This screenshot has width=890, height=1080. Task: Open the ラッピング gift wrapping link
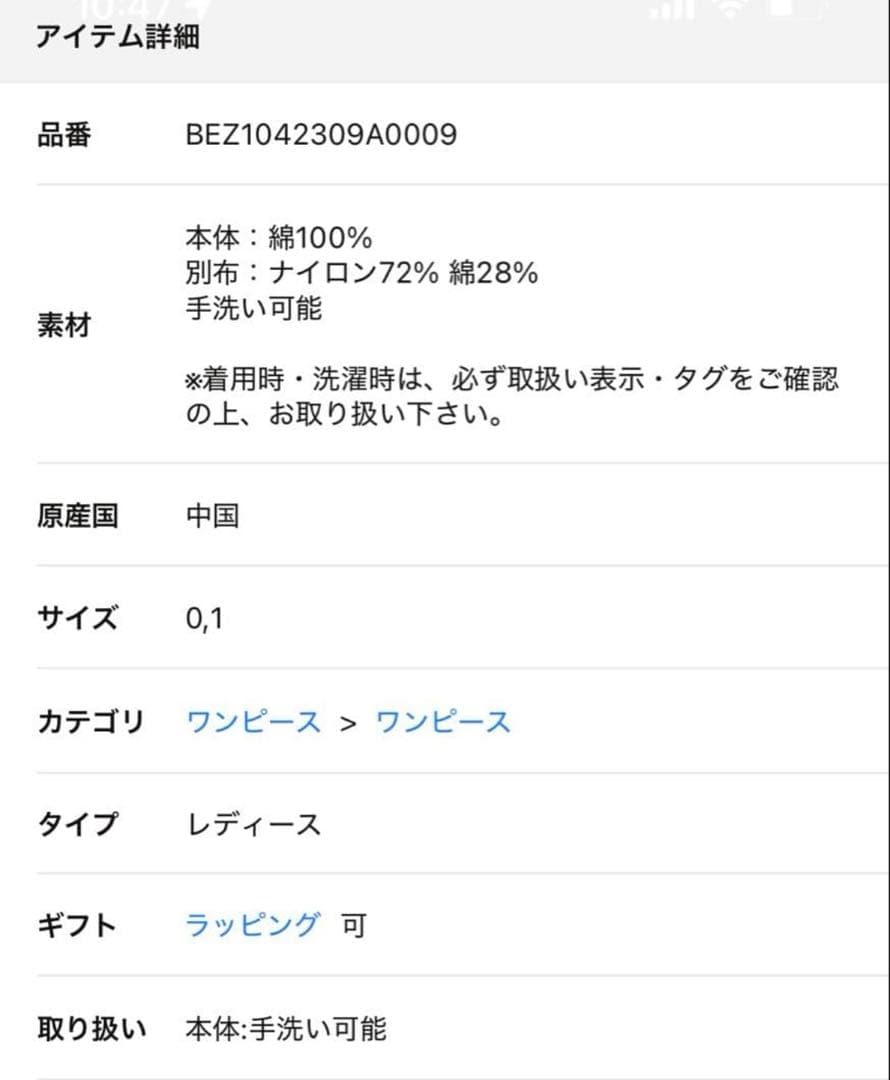250,925
